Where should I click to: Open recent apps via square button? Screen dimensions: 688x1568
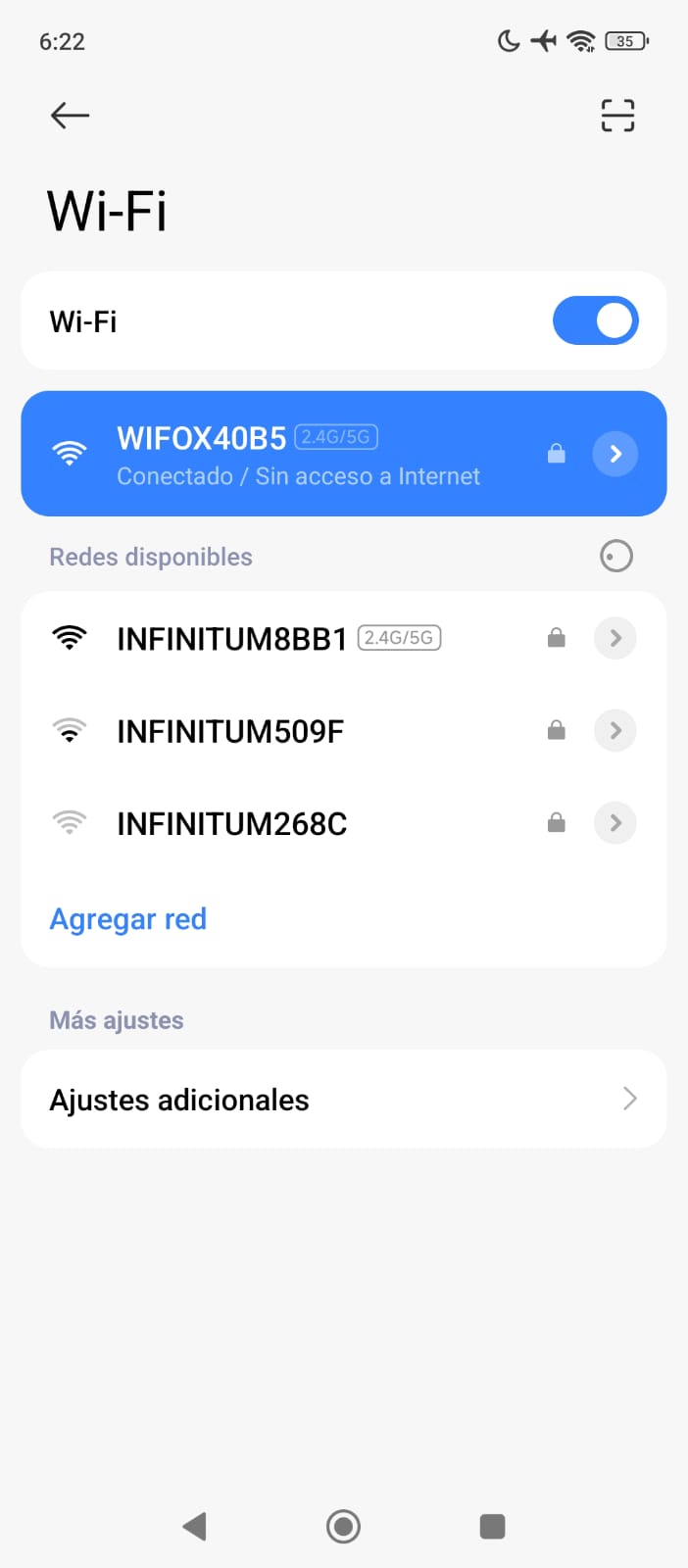click(x=492, y=1526)
